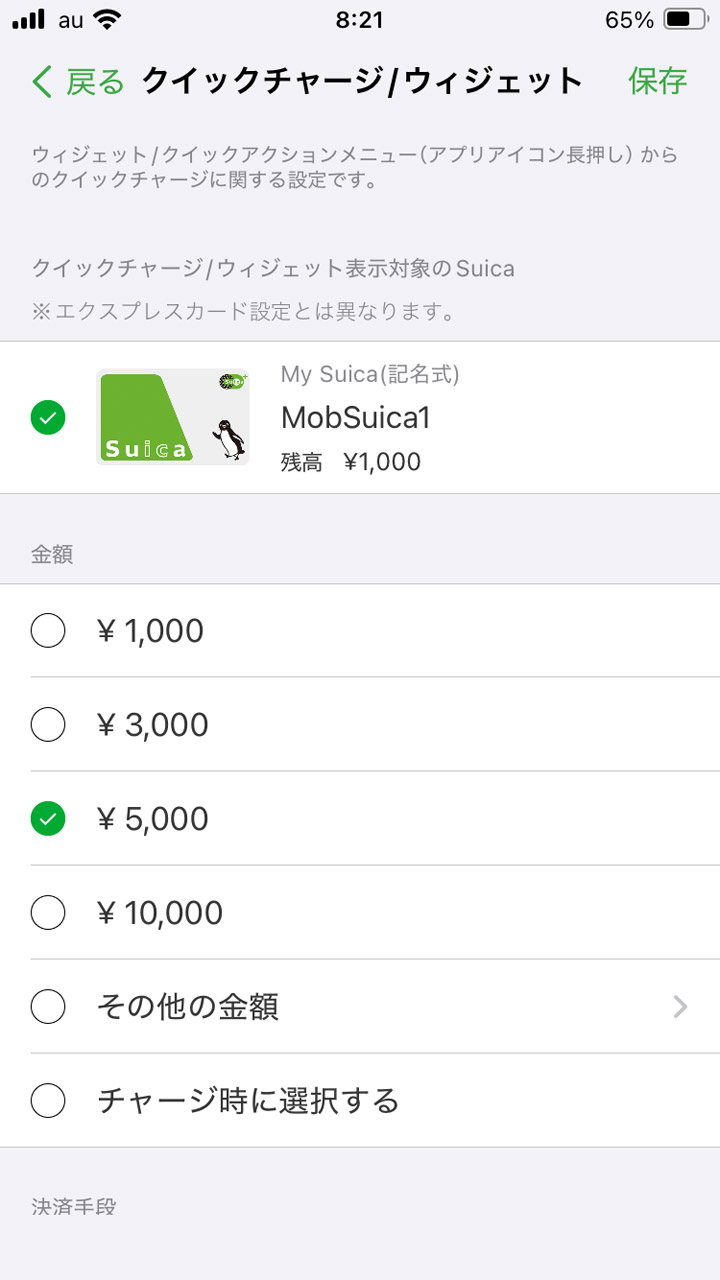The width and height of the screenshot is (720, 1280).
Task: Deselect the currently chosen ¥5,000 amount
Action: [x=48, y=819]
